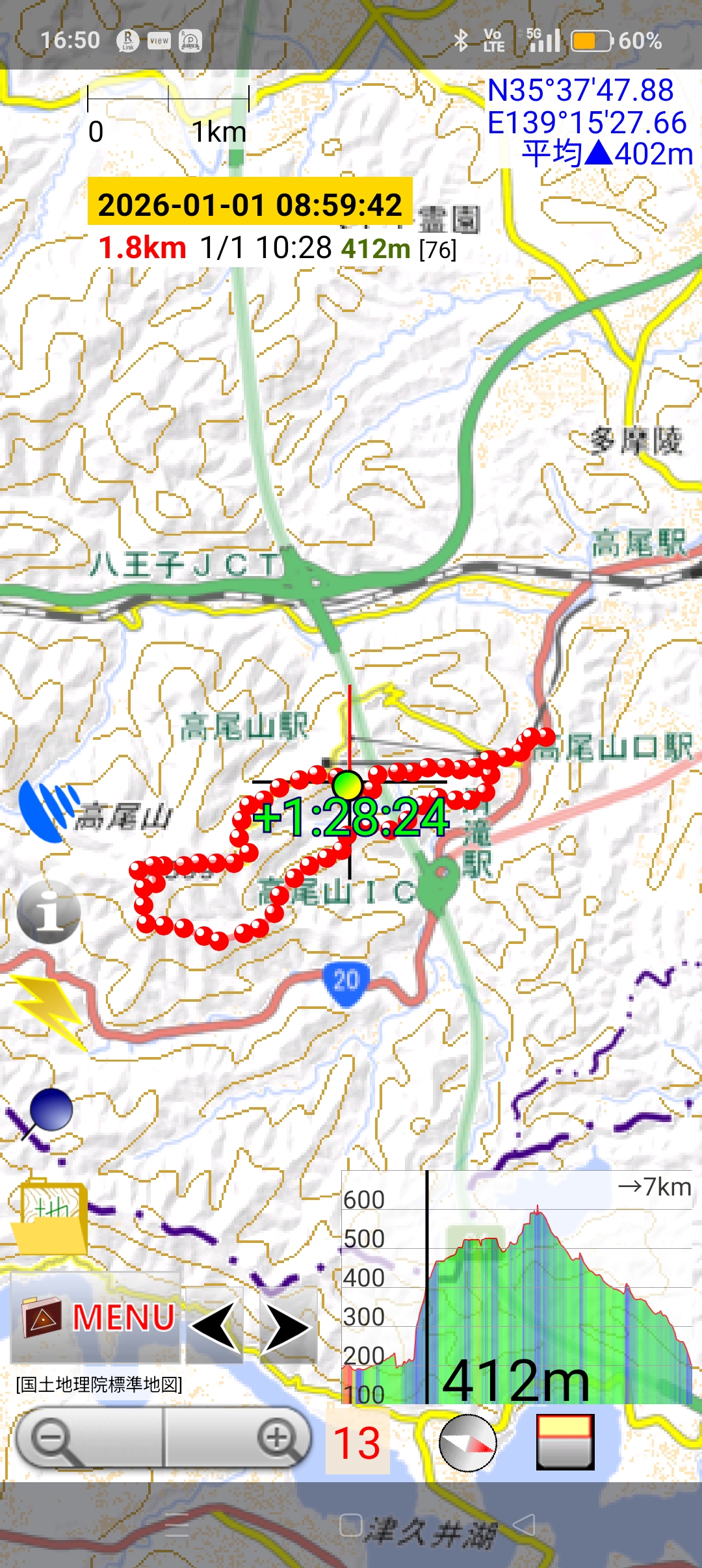Go to the next track point arrow

click(x=288, y=1326)
